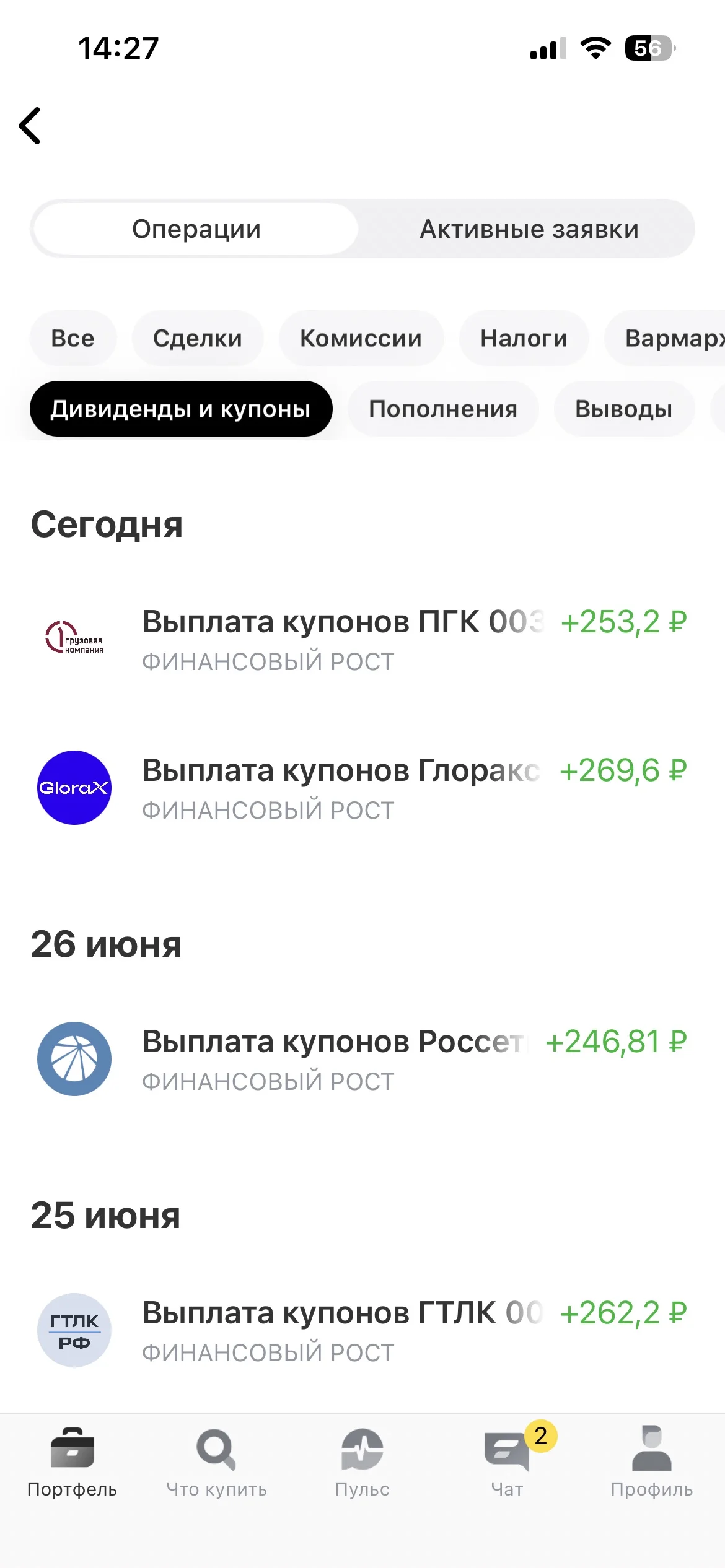Select the Операции segment
Screen dimensions: 725x1568
coord(196,229)
